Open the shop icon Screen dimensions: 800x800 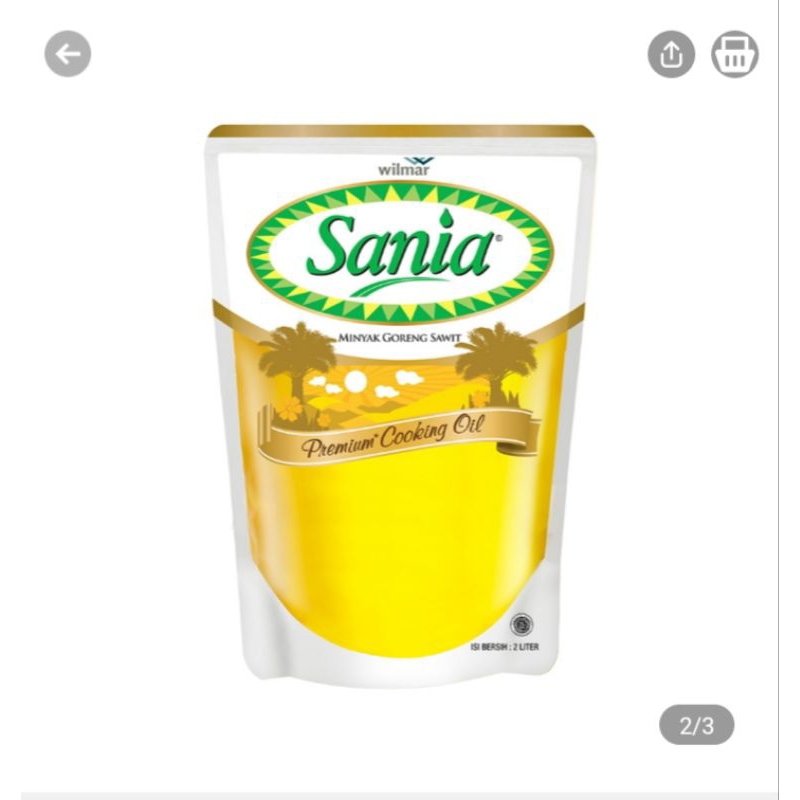tap(735, 54)
